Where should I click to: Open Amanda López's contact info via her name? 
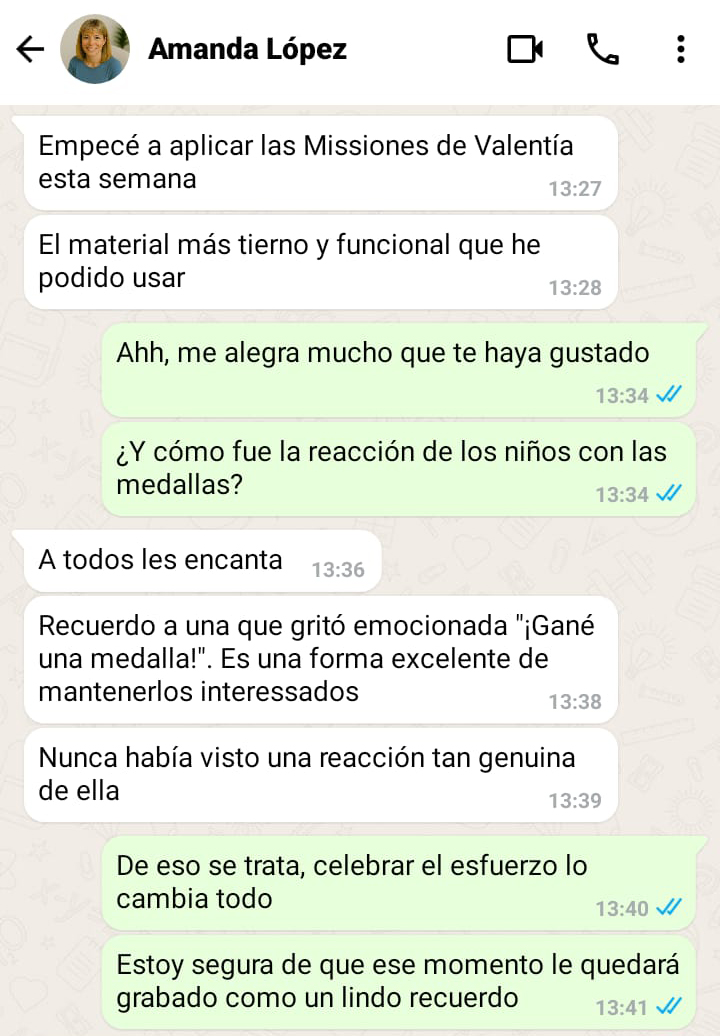[247, 49]
